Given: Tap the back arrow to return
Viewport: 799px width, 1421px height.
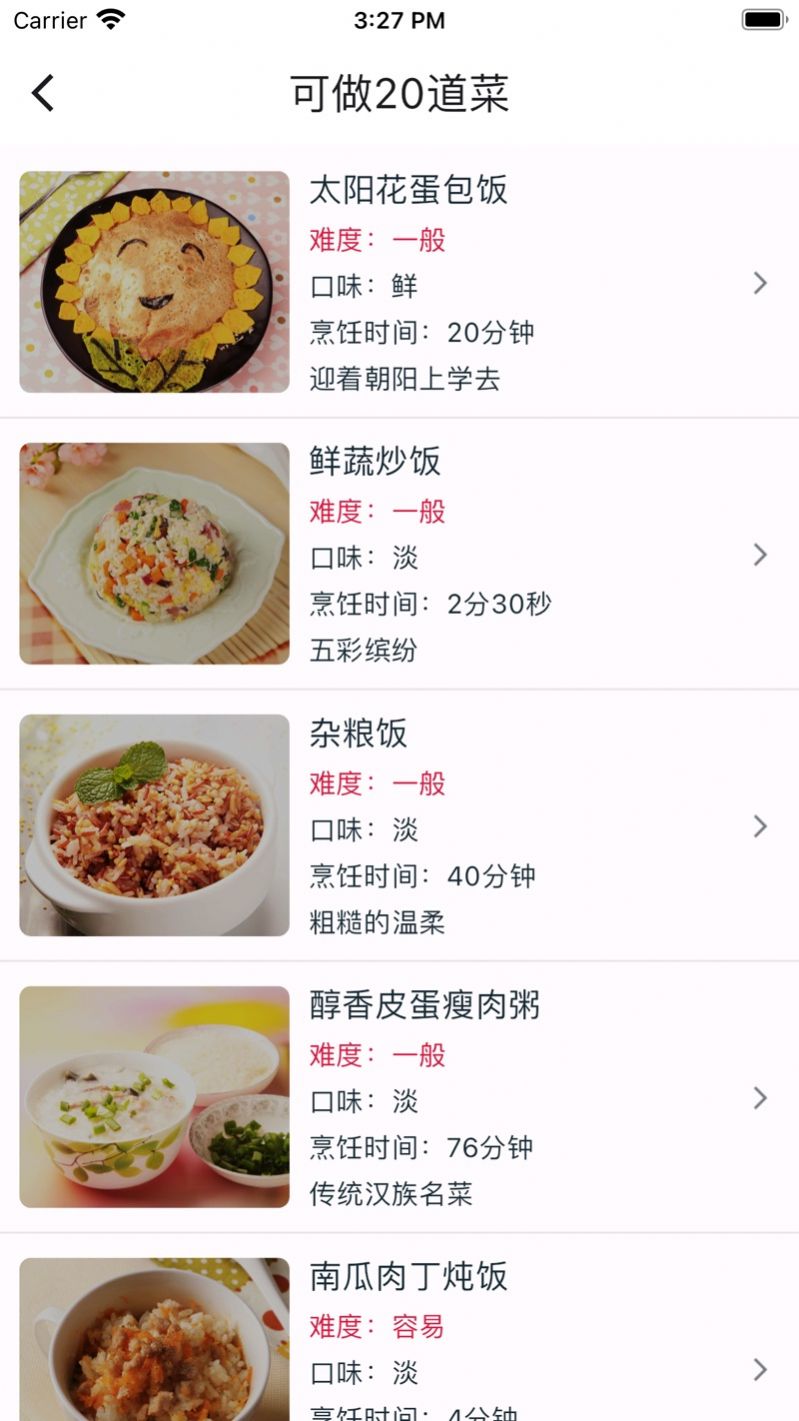Looking at the screenshot, I should coord(41,92).
